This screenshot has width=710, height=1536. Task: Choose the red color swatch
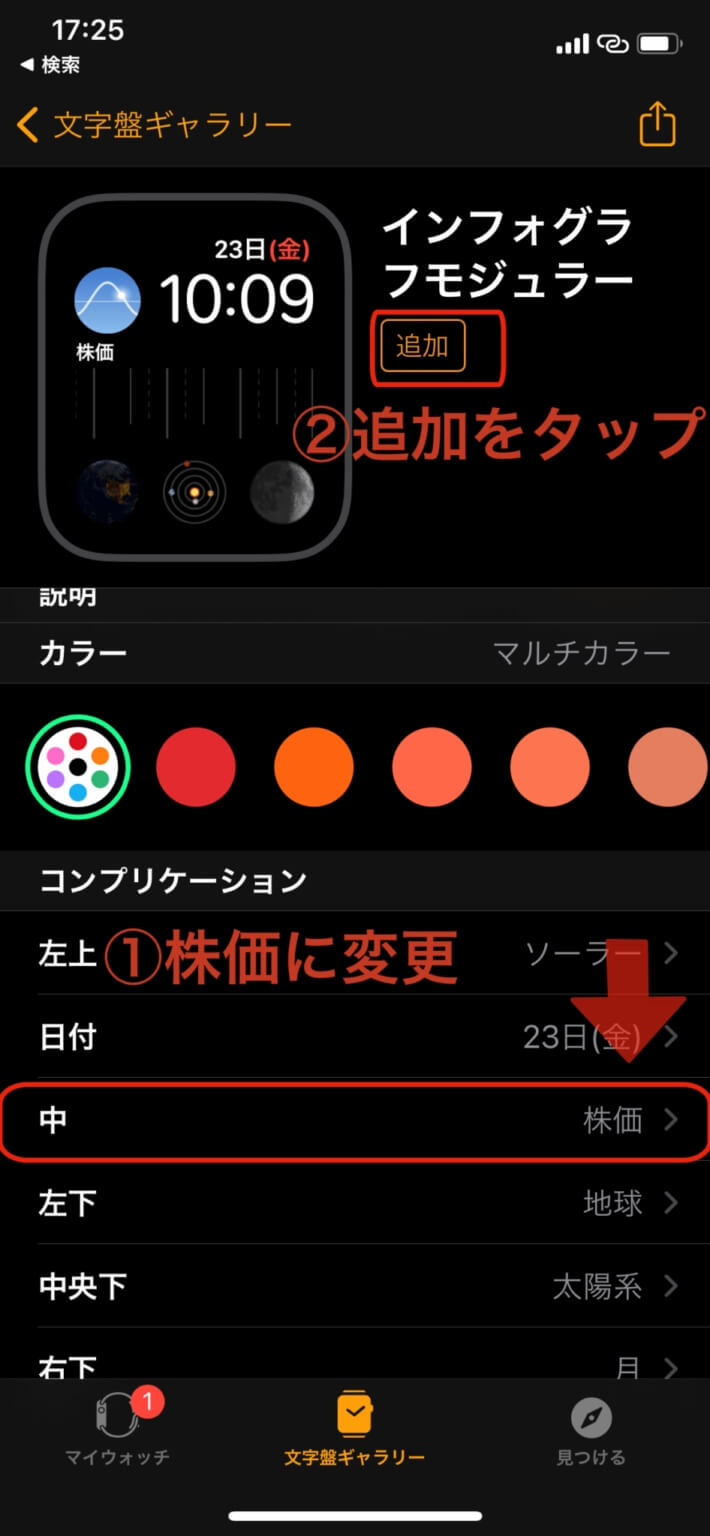196,767
